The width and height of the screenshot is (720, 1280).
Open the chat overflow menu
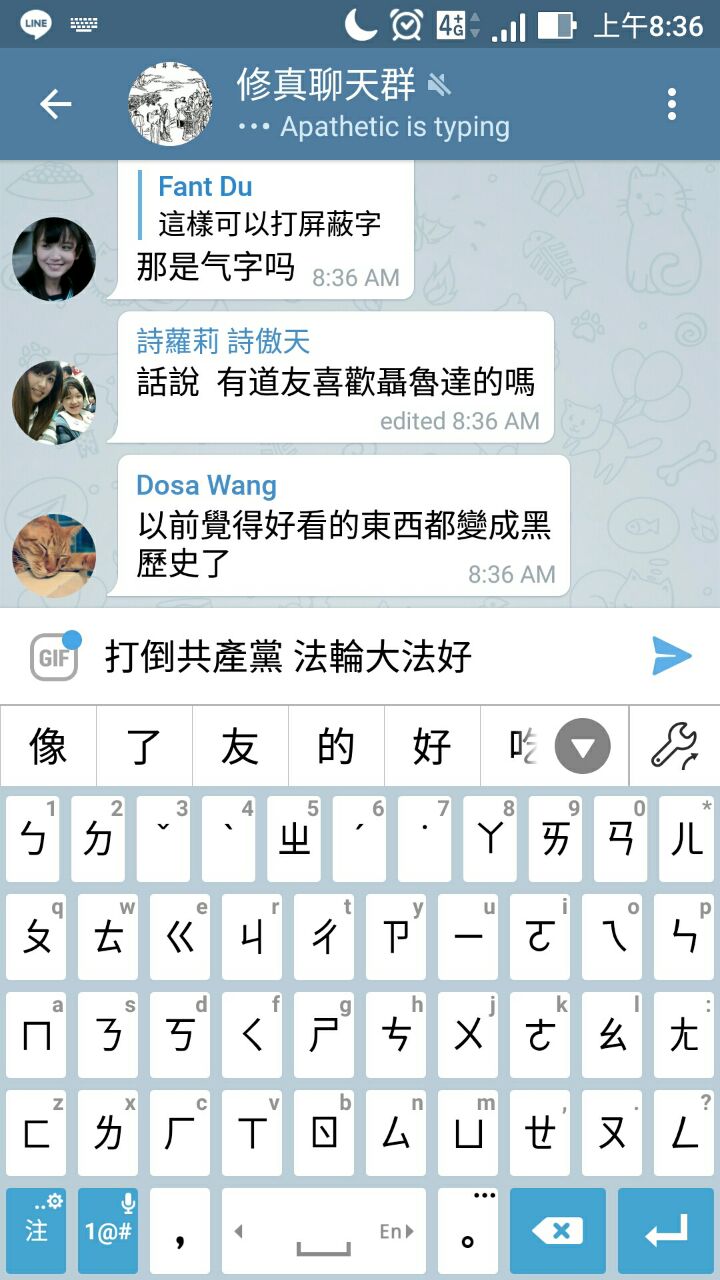coord(671,104)
